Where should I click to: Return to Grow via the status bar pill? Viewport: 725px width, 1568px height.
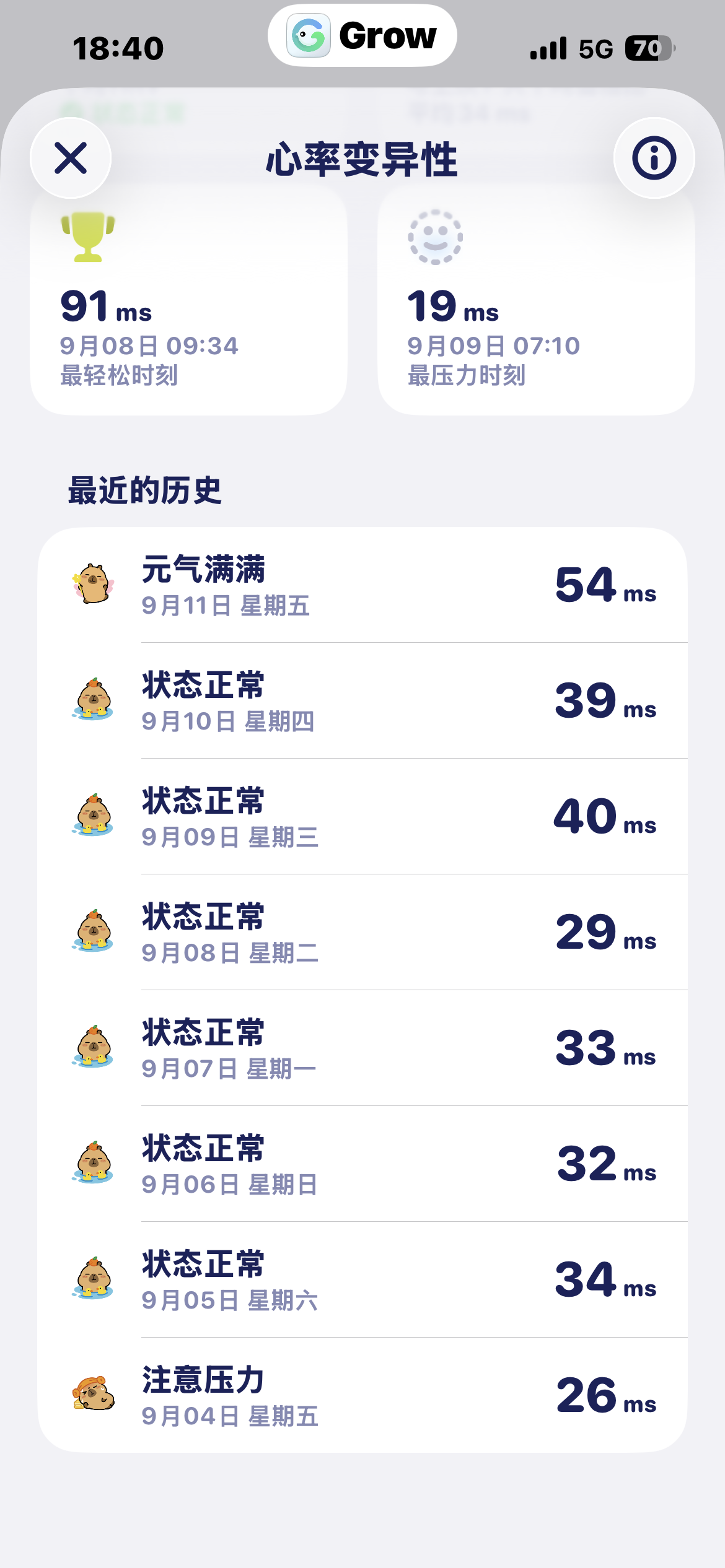pyautogui.click(x=362, y=36)
